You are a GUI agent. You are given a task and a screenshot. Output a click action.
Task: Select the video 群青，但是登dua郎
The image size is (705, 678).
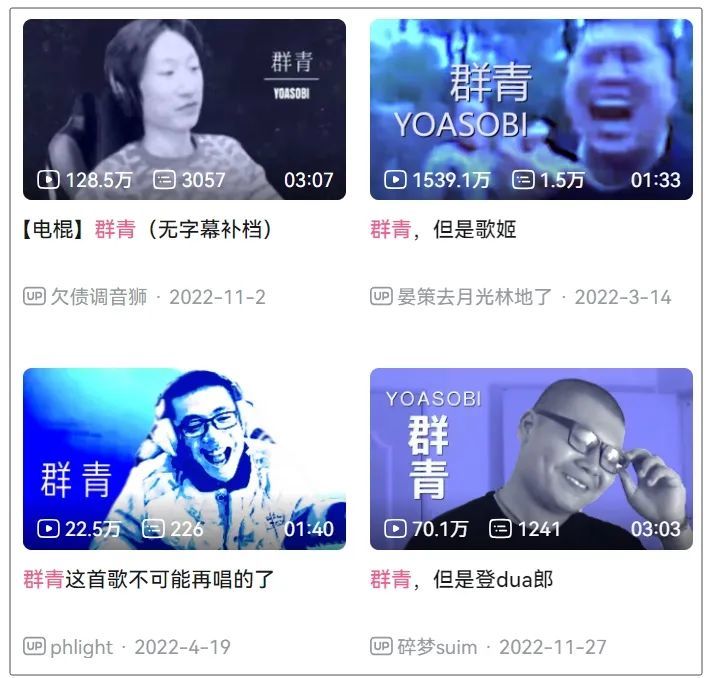point(531,459)
